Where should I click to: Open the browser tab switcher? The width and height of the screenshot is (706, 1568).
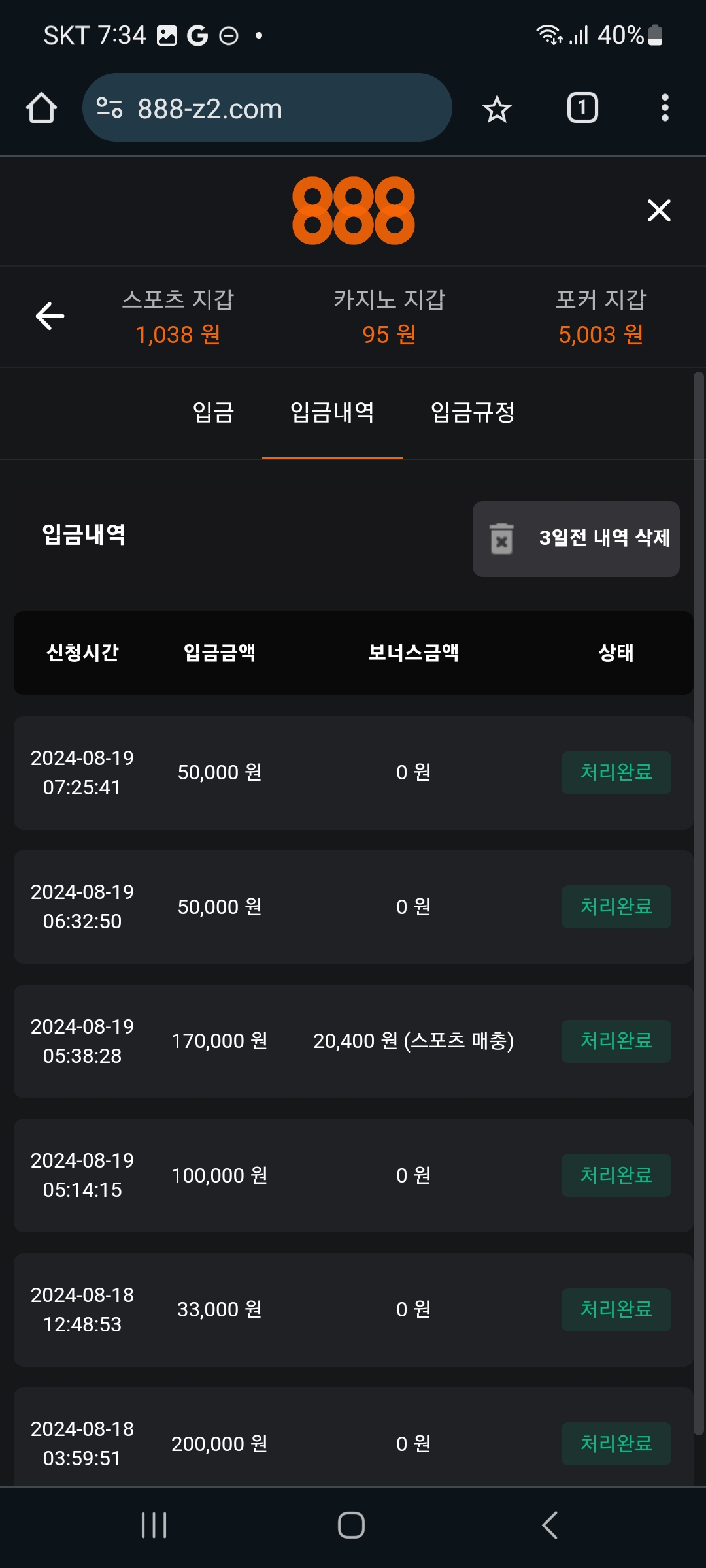pyautogui.click(x=582, y=108)
